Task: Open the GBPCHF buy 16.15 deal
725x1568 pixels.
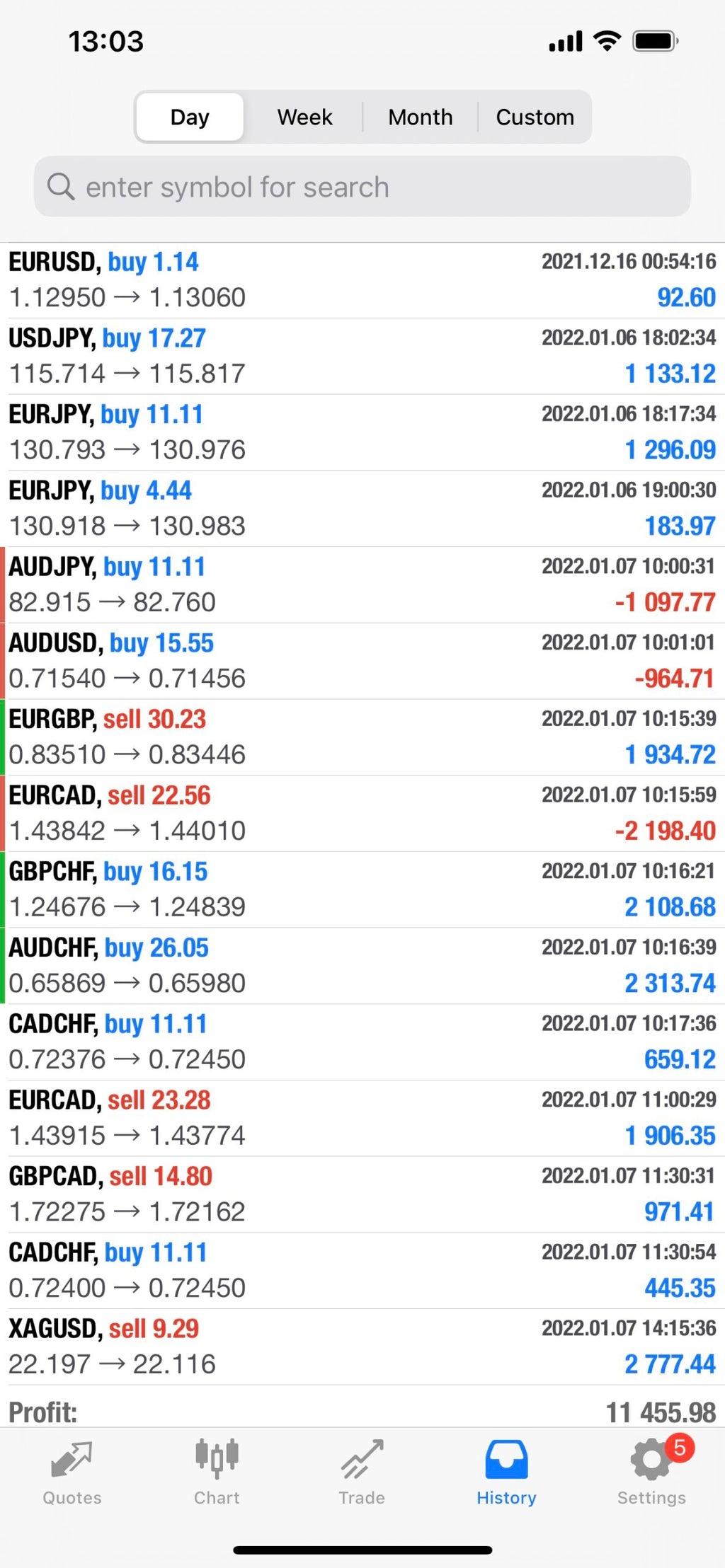Action: (x=362, y=889)
